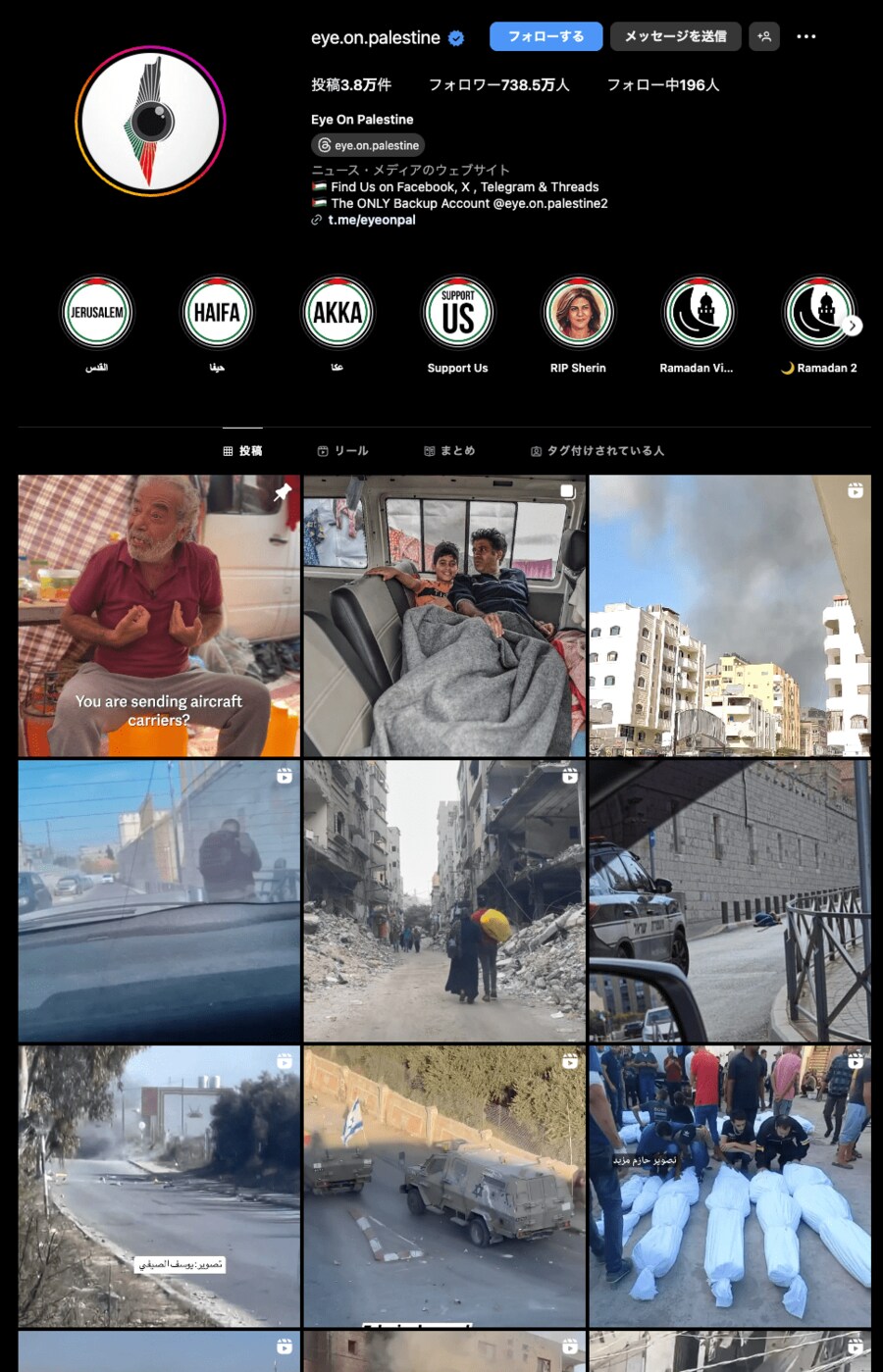Open the Support Us highlight
Image resolution: width=883 pixels, height=1372 pixels.
[x=457, y=313]
